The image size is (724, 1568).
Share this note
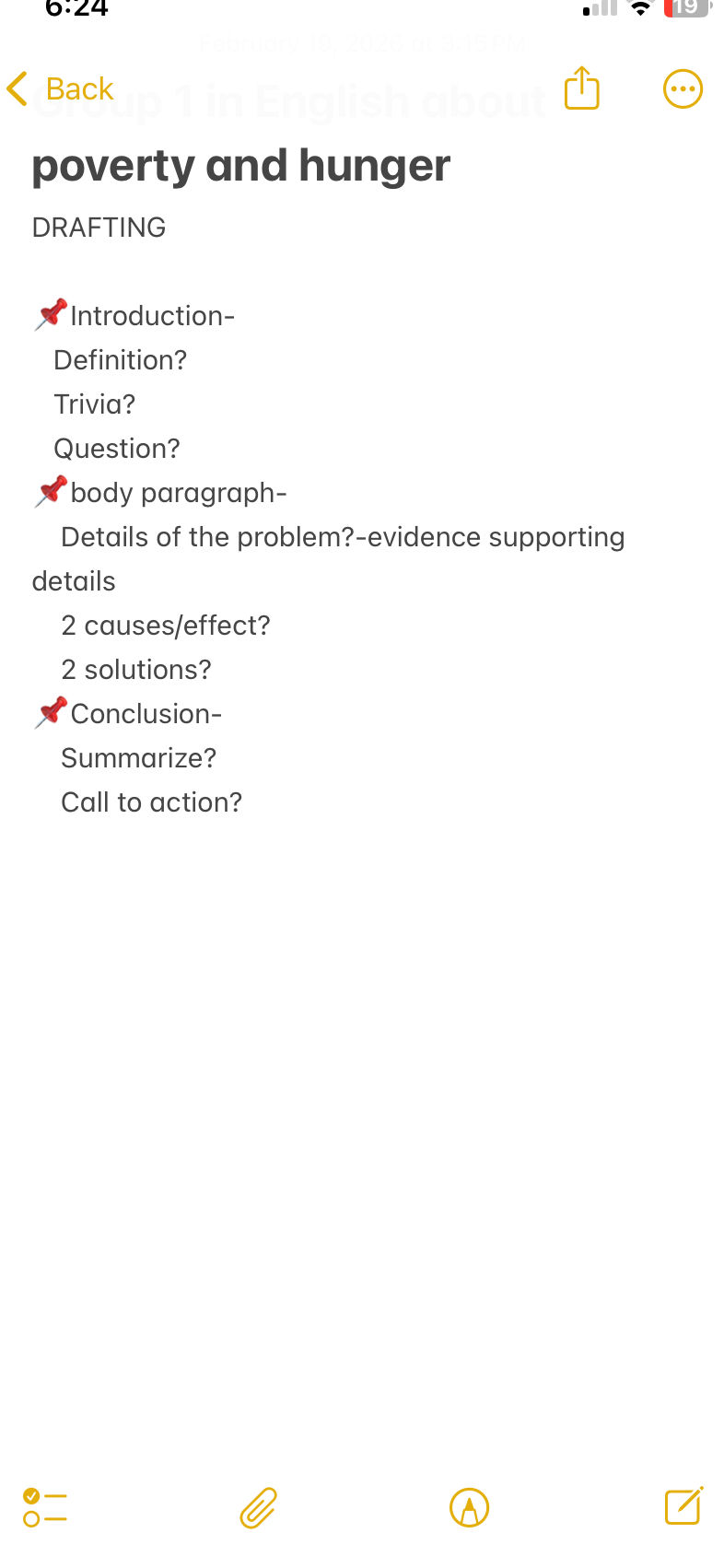point(582,88)
